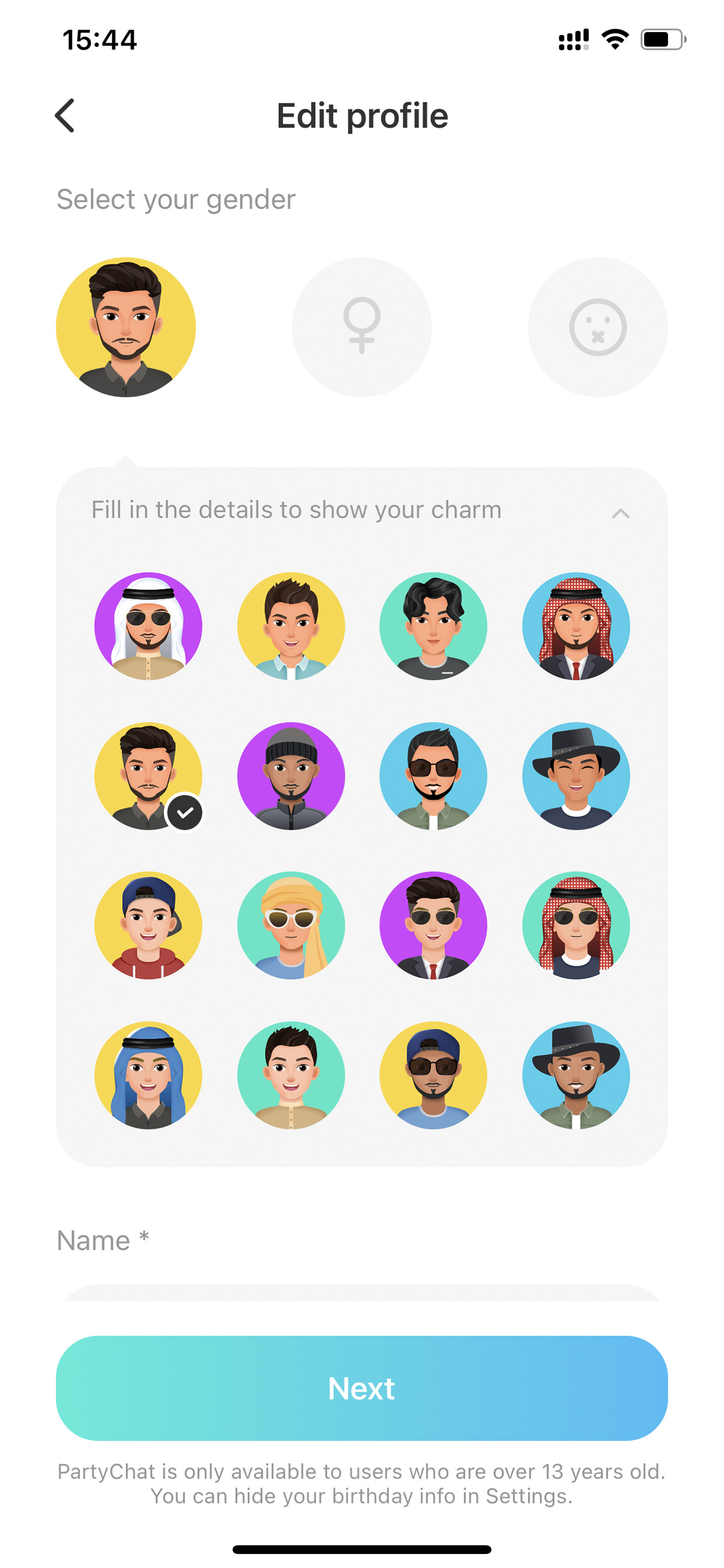Select the backwards cap avatar in red hoodie
Viewport: 724px width, 1568px height.
148,925
